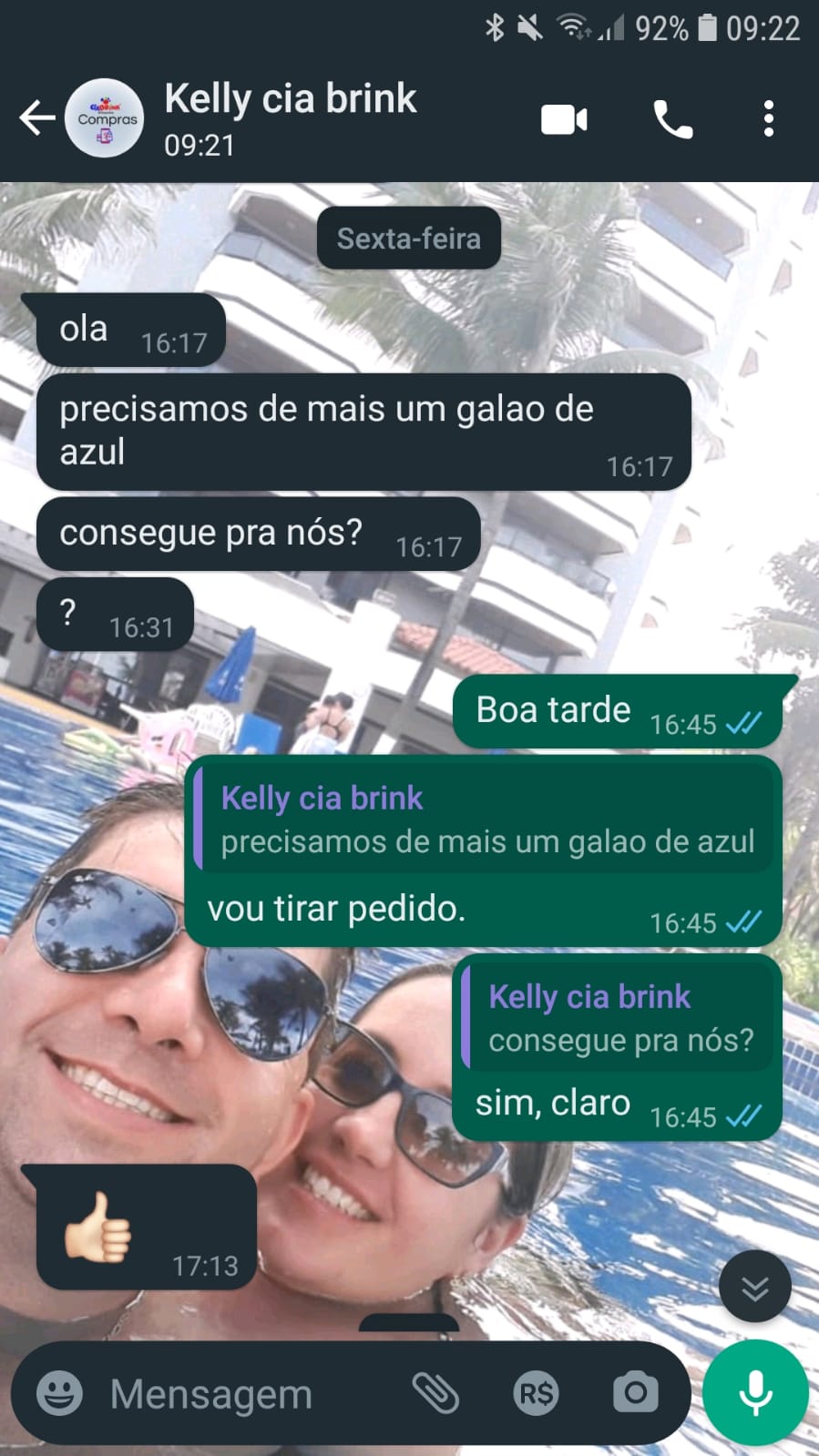The image size is (819, 1456).
Task: Record a voice message with microphone
Action: click(755, 1393)
